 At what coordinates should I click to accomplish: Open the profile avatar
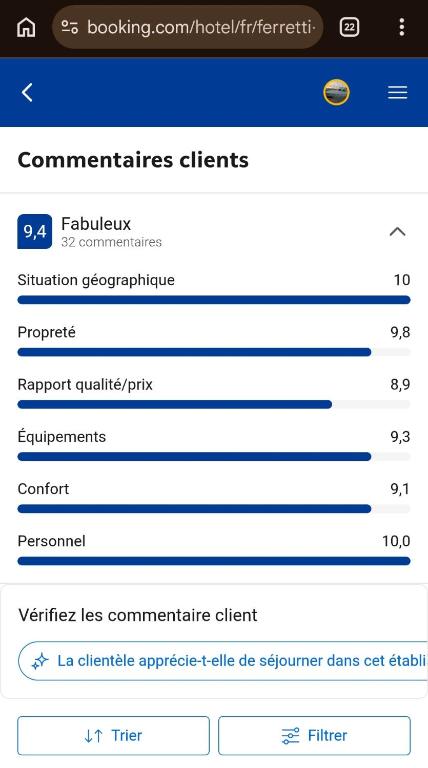click(336, 92)
